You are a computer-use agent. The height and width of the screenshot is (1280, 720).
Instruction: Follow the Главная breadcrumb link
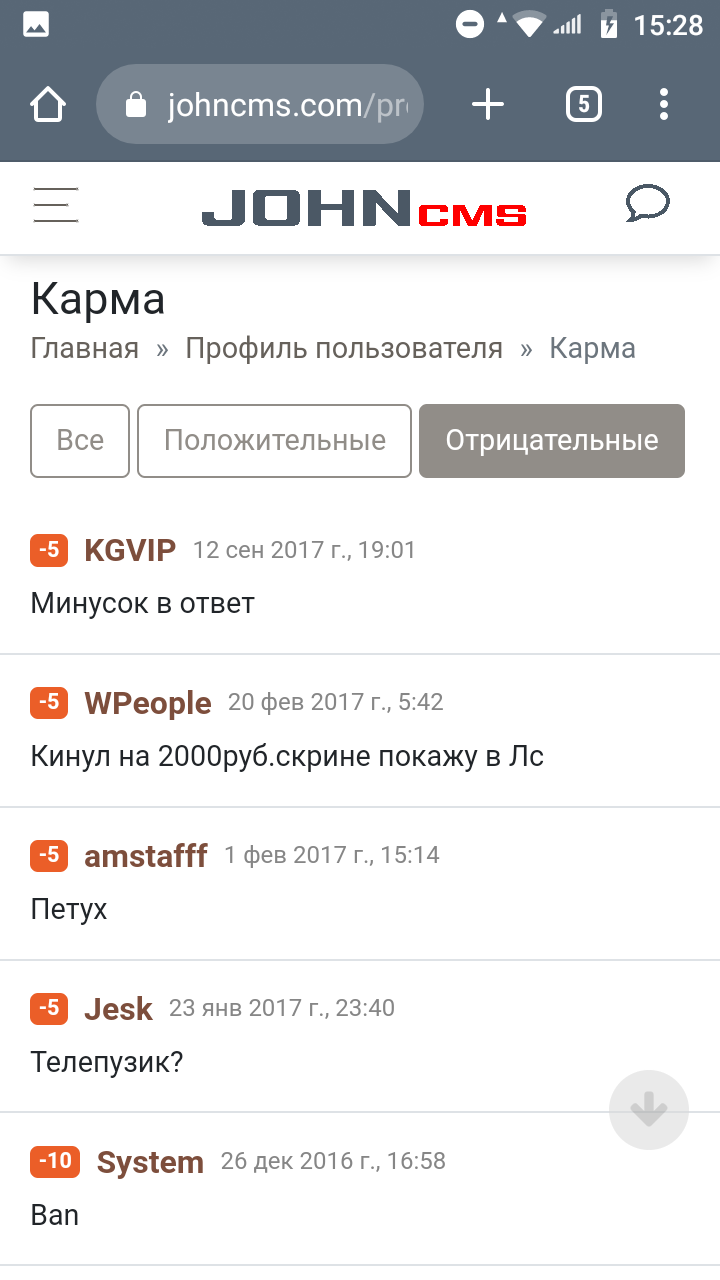pyautogui.click(x=85, y=348)
